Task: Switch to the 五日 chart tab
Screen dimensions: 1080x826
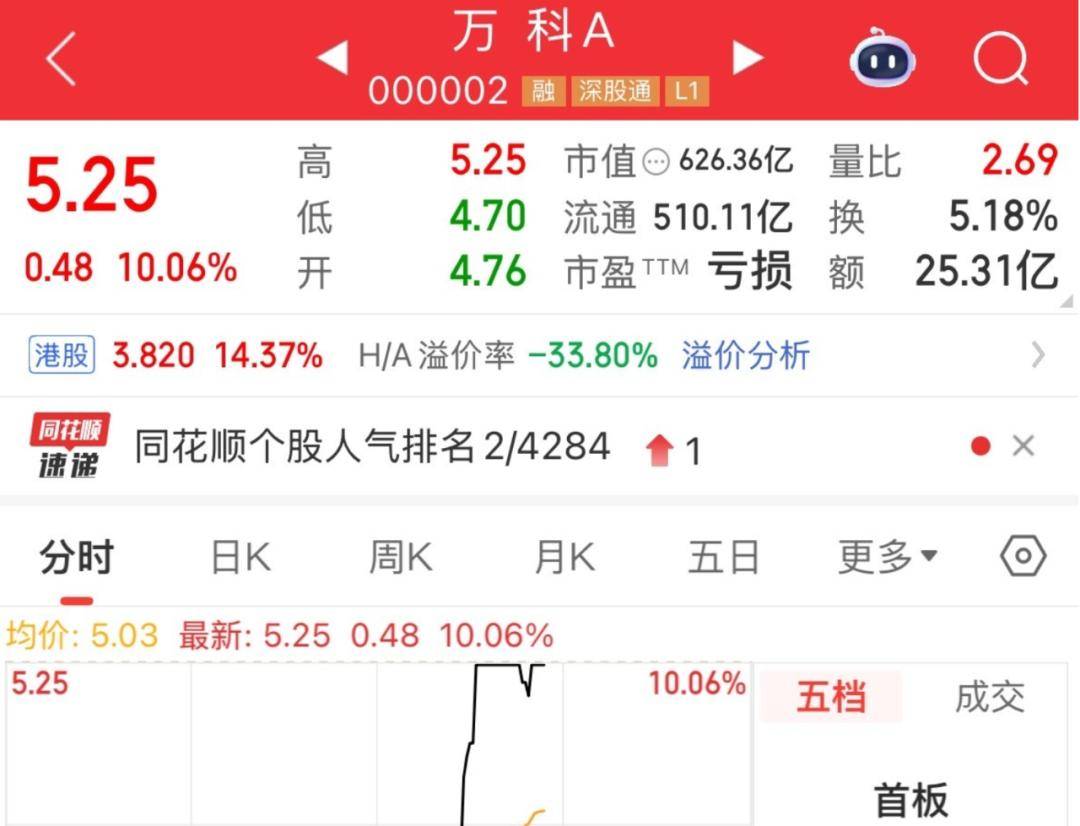Action: tap(723, 557)
